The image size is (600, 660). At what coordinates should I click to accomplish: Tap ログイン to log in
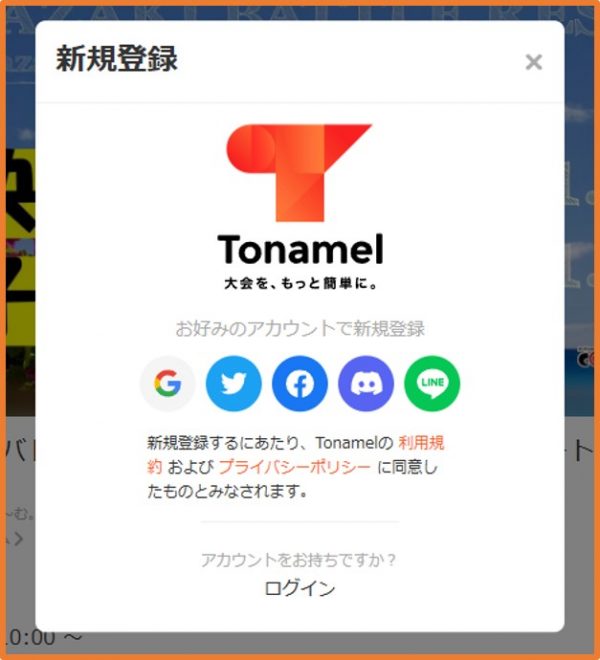(x=300, y=589)
